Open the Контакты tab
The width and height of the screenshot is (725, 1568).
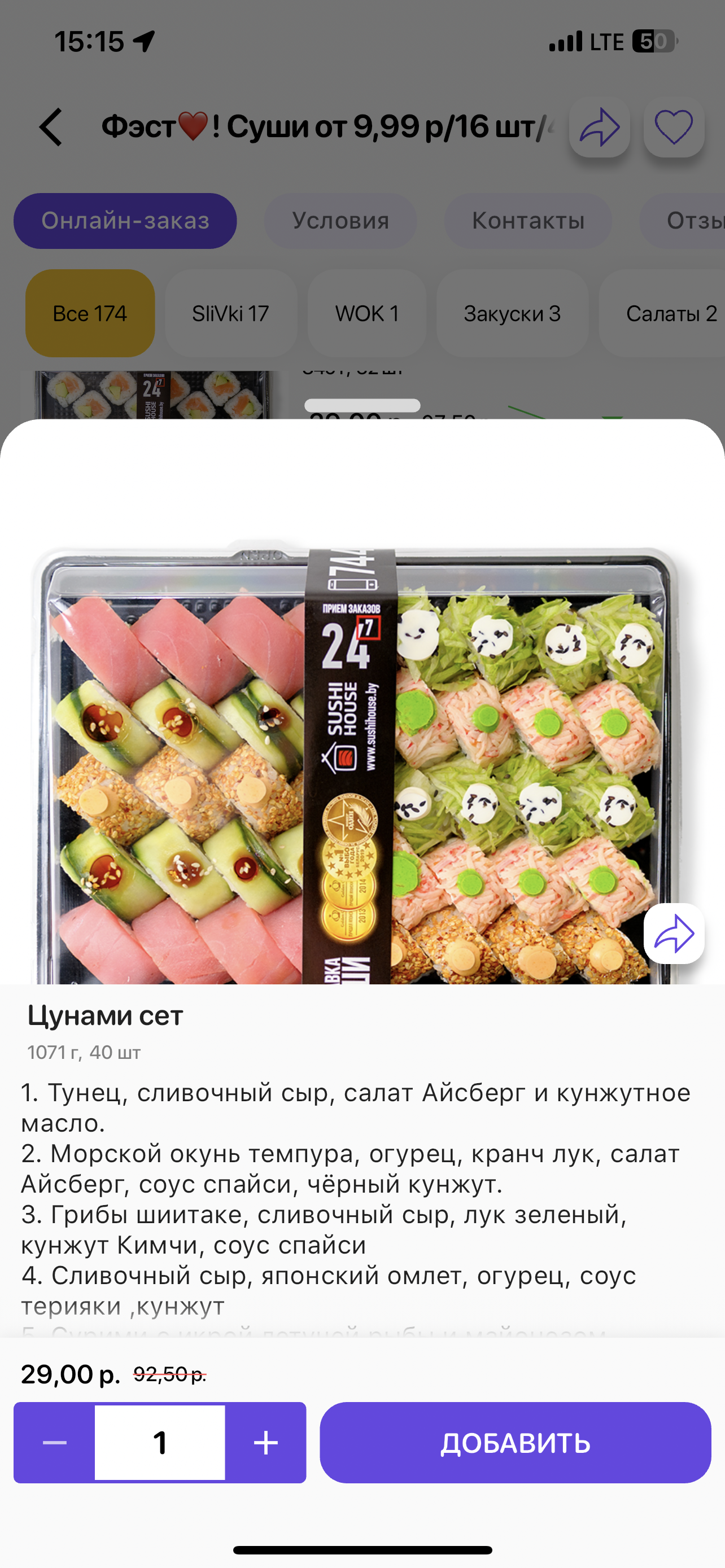pyautogui.click(x=528, y=220)
